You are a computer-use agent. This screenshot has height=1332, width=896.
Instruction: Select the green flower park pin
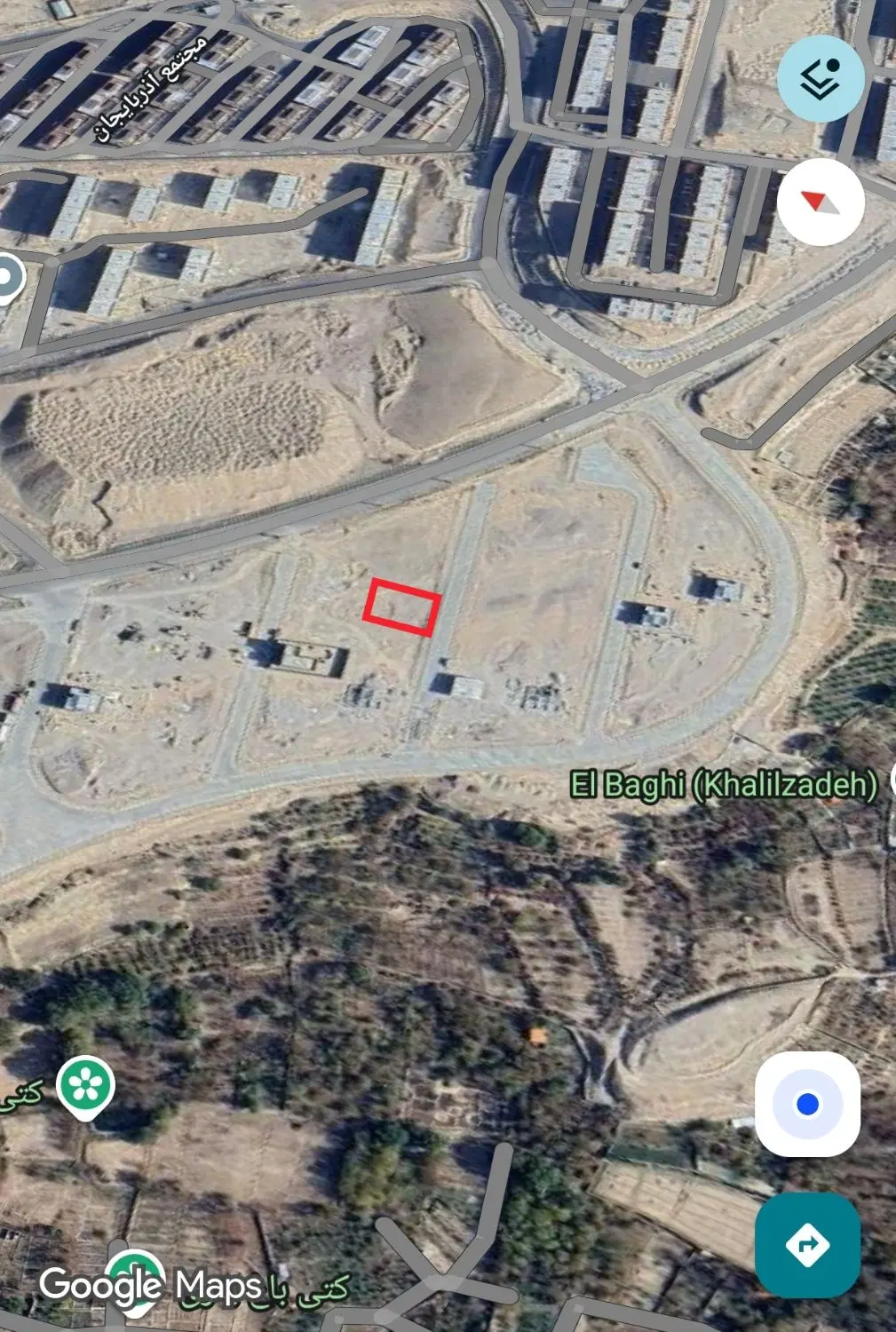click(x=86, y=1086)
